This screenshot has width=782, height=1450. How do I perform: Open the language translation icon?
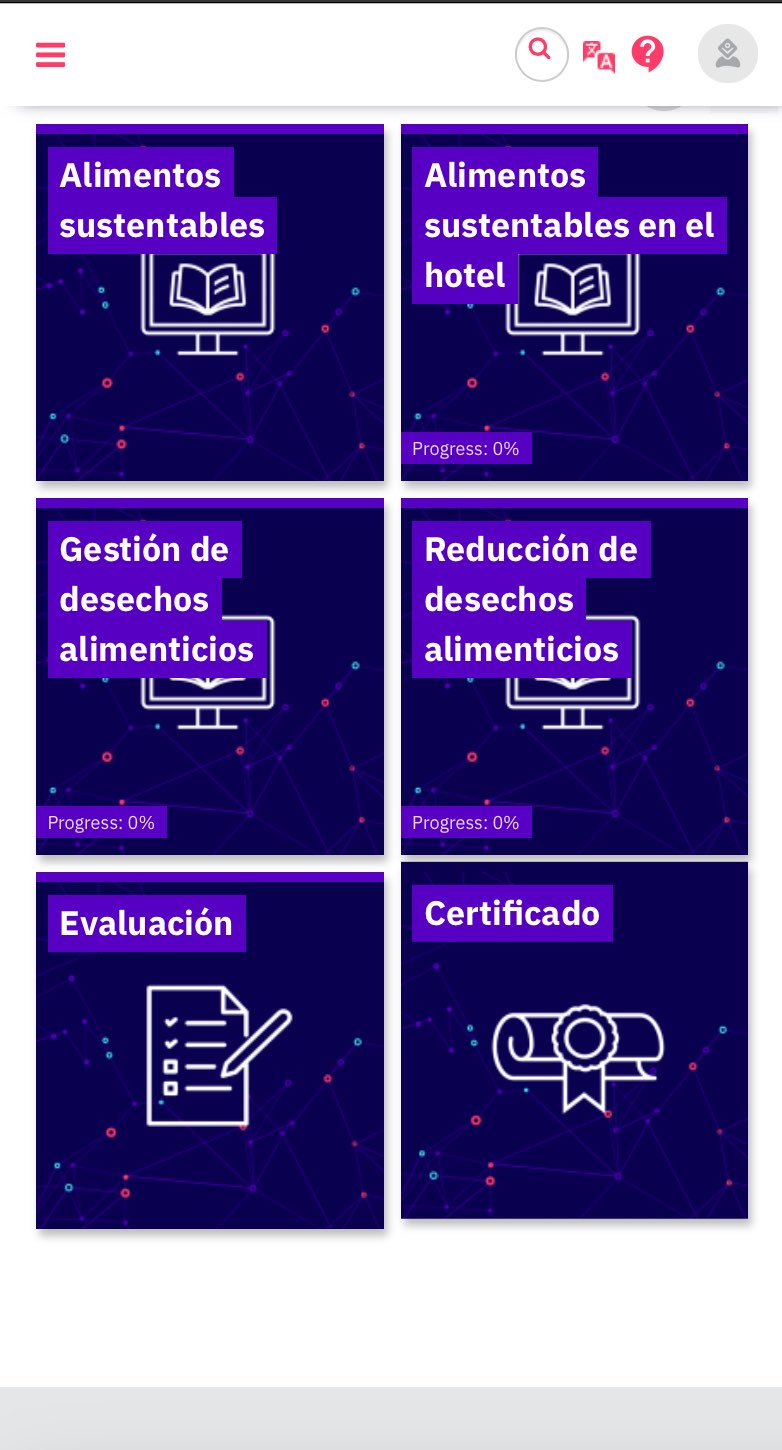coord(598,55)
